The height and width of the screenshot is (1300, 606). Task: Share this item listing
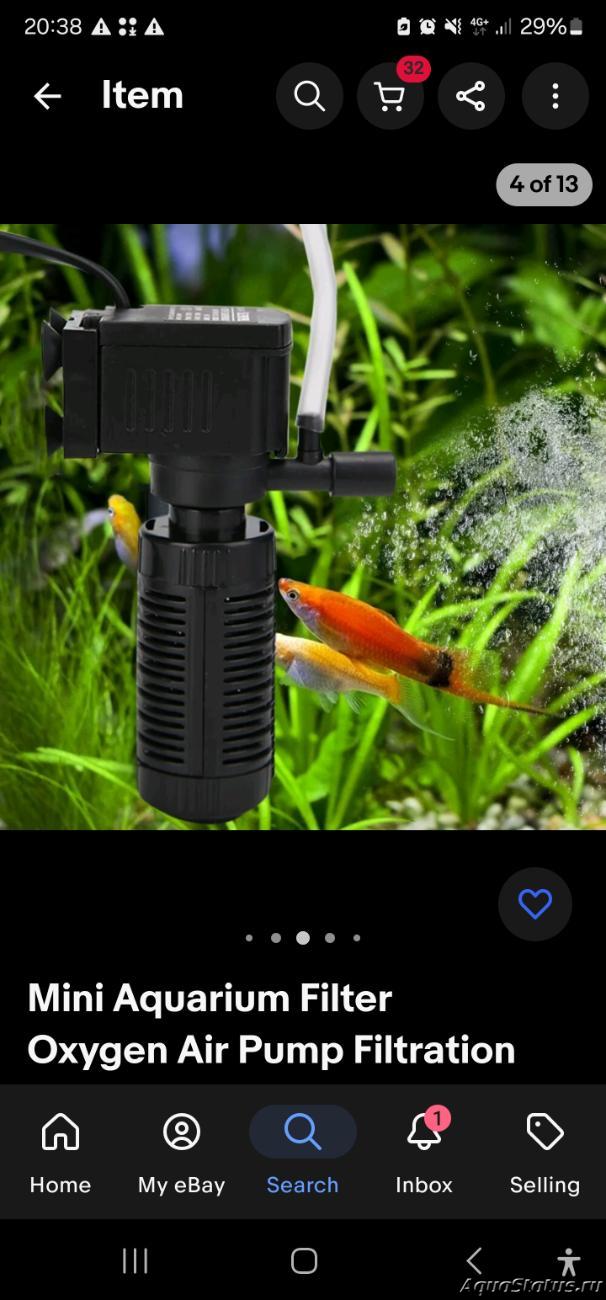point(471,96)
